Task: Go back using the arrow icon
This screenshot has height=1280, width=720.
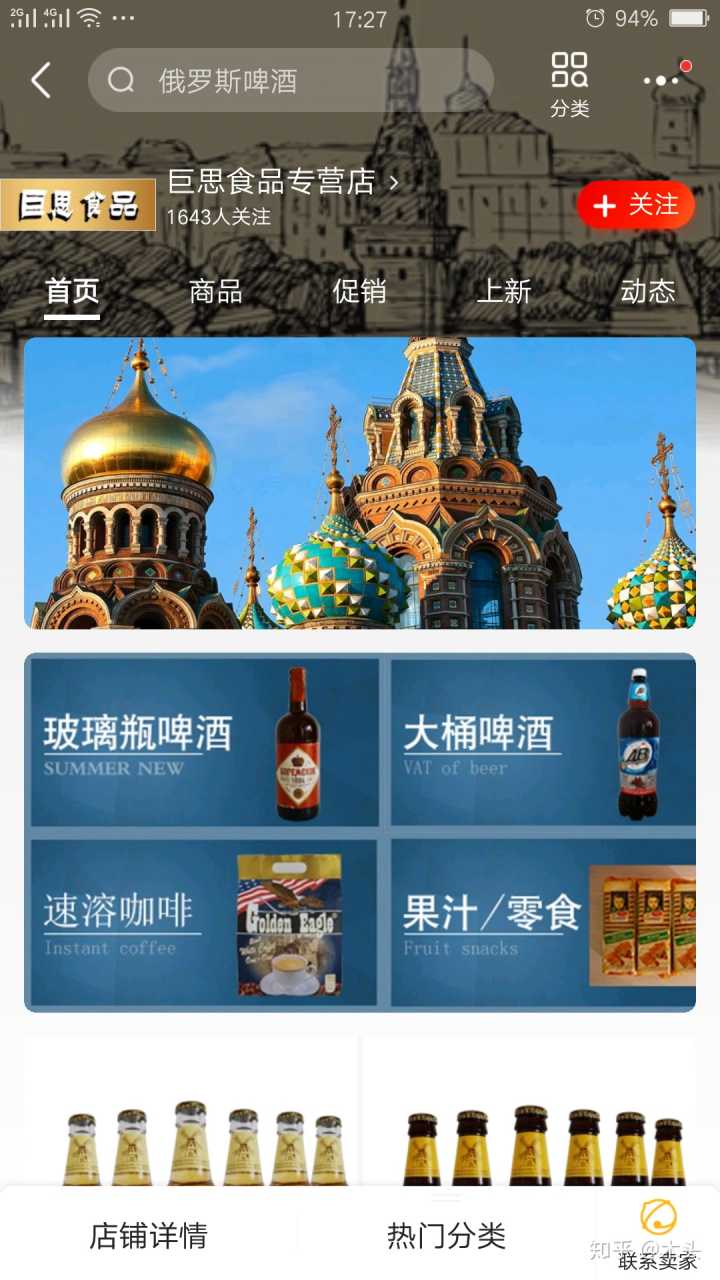Action: click(x=41, y=80)
